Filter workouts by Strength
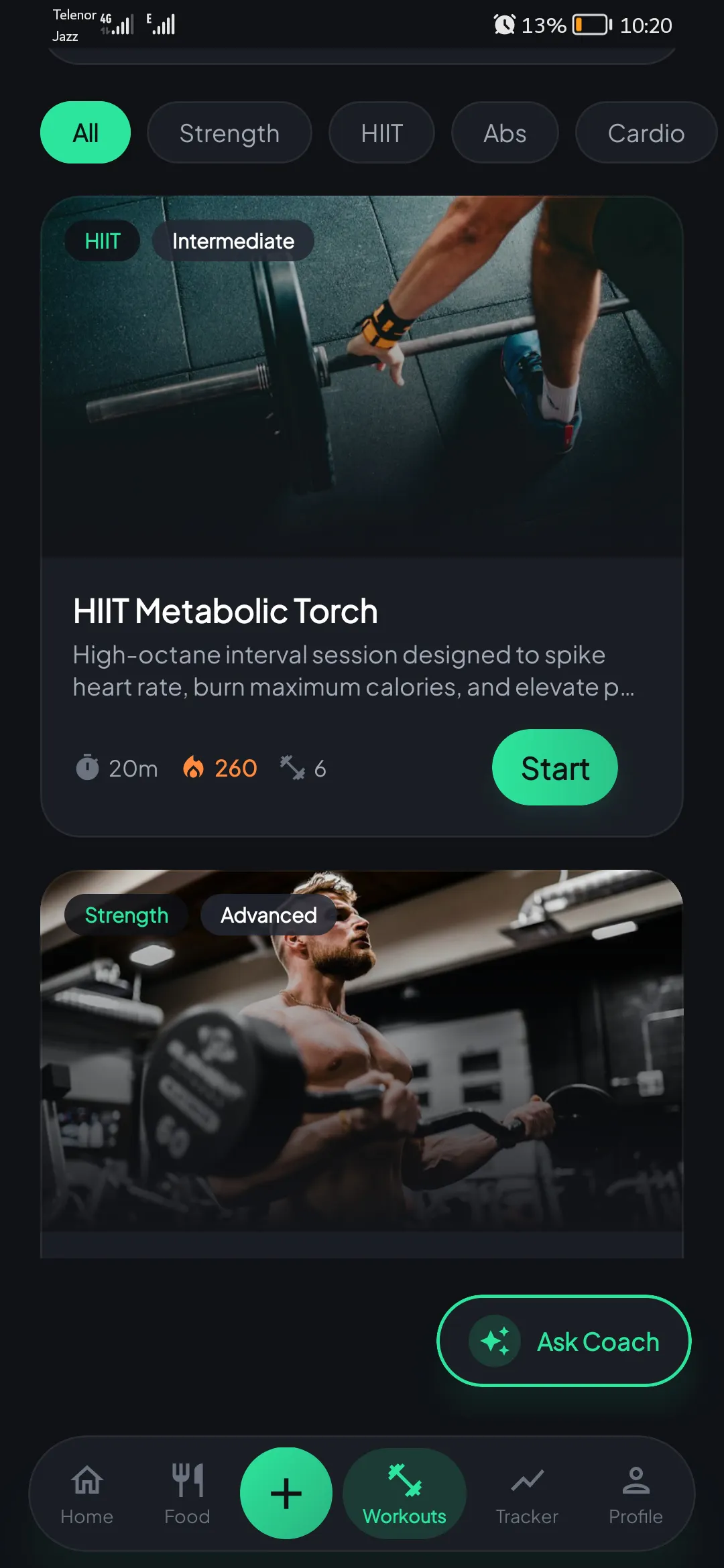This screenshot has width=724, height=1568. (229, 133)
